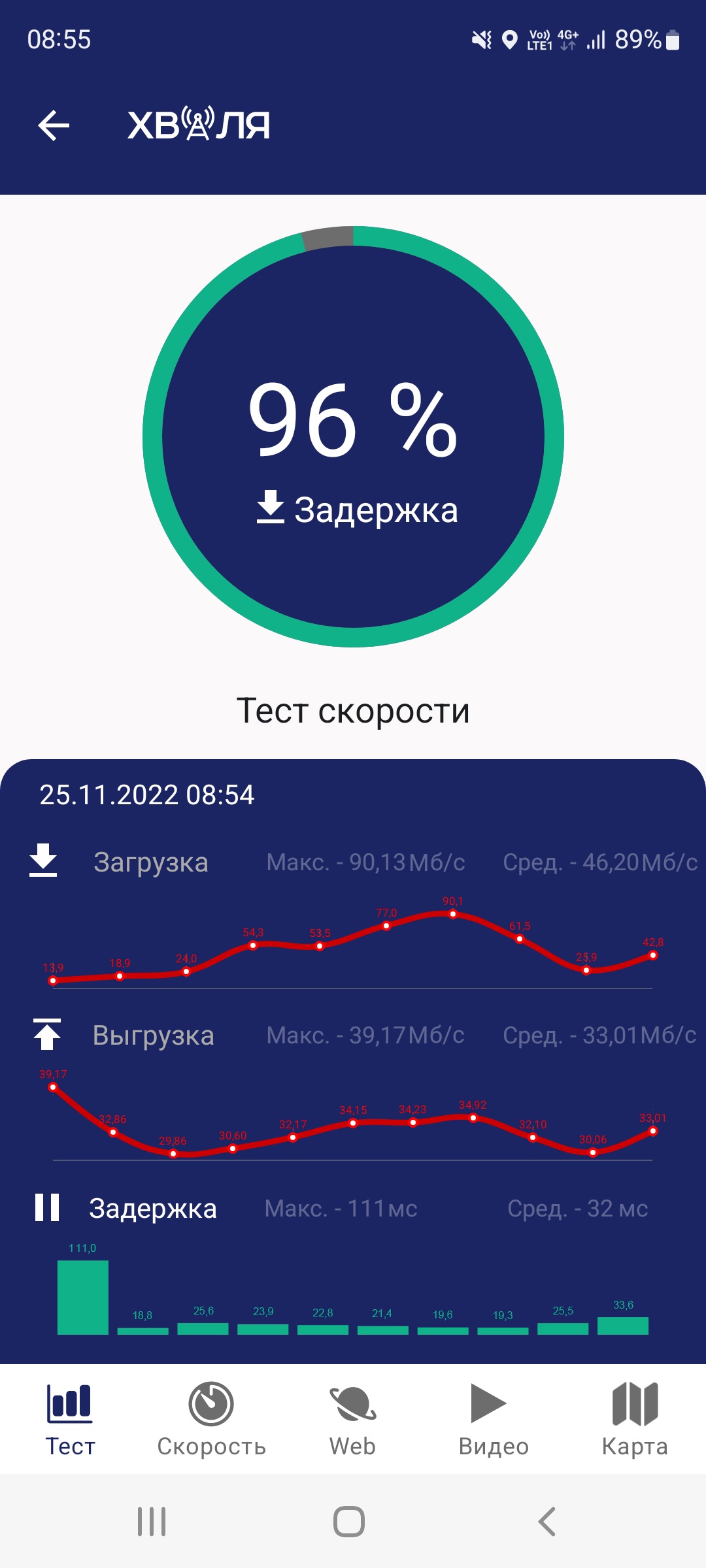Go back using the top arrow
The width and height of the screenshot is (706, 1568).
[54, 125]
